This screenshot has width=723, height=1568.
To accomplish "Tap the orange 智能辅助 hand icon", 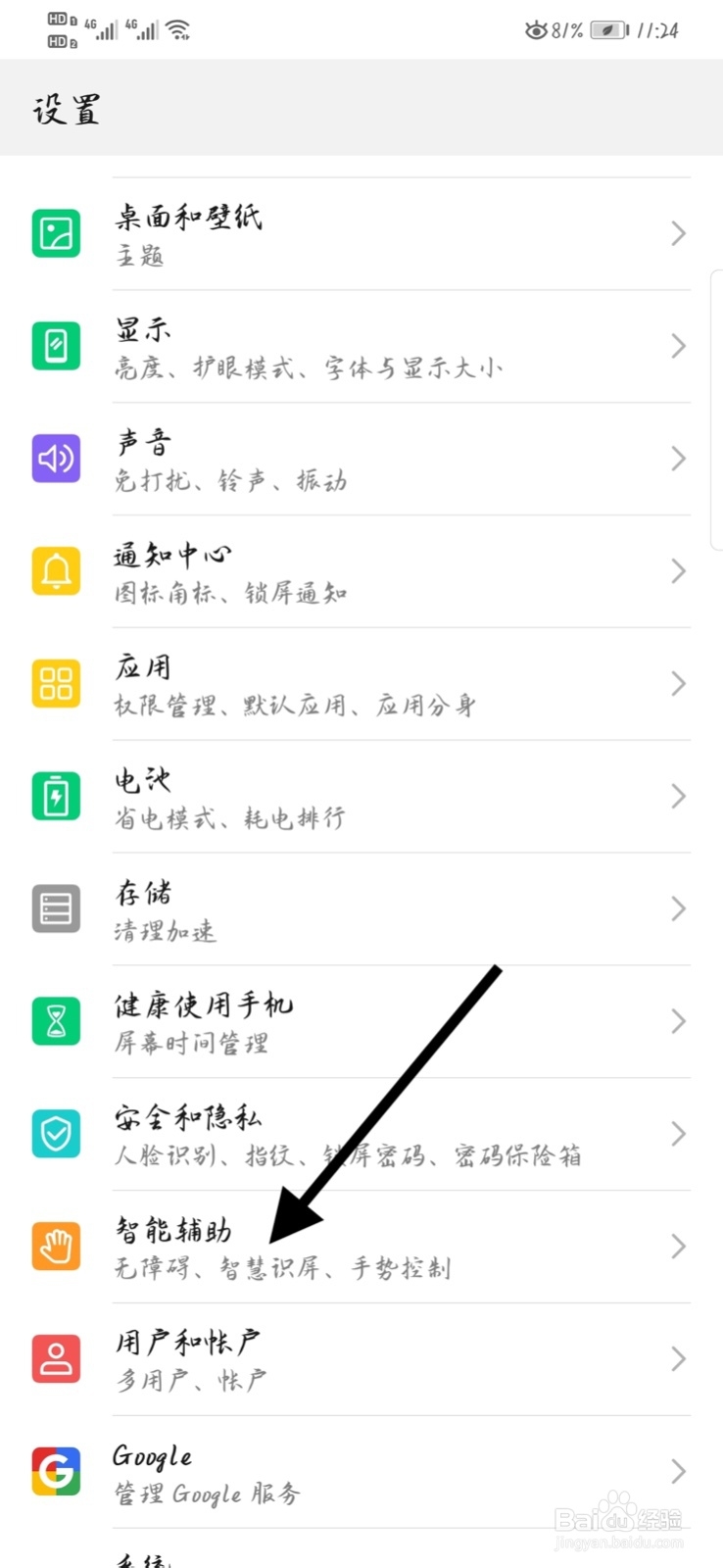I will [56, 1246].
